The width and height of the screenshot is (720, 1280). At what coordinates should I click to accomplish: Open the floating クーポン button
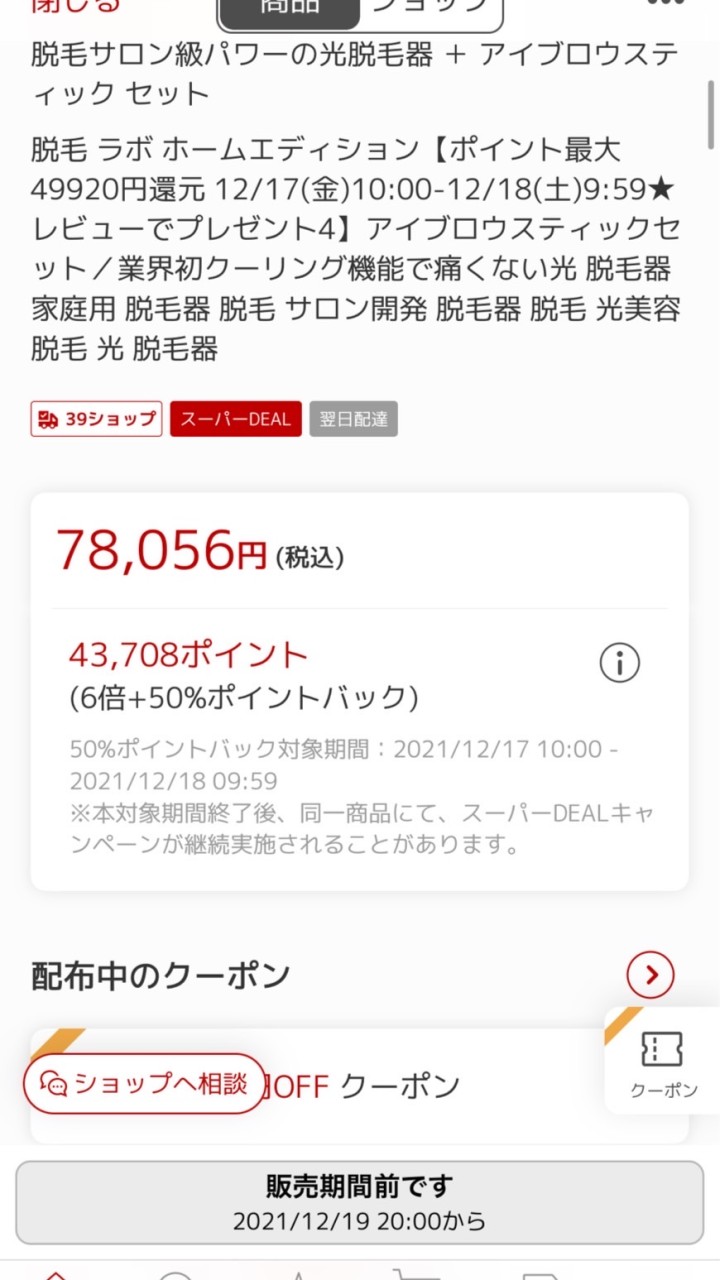pyautogui.click(x=663, y=1062)
